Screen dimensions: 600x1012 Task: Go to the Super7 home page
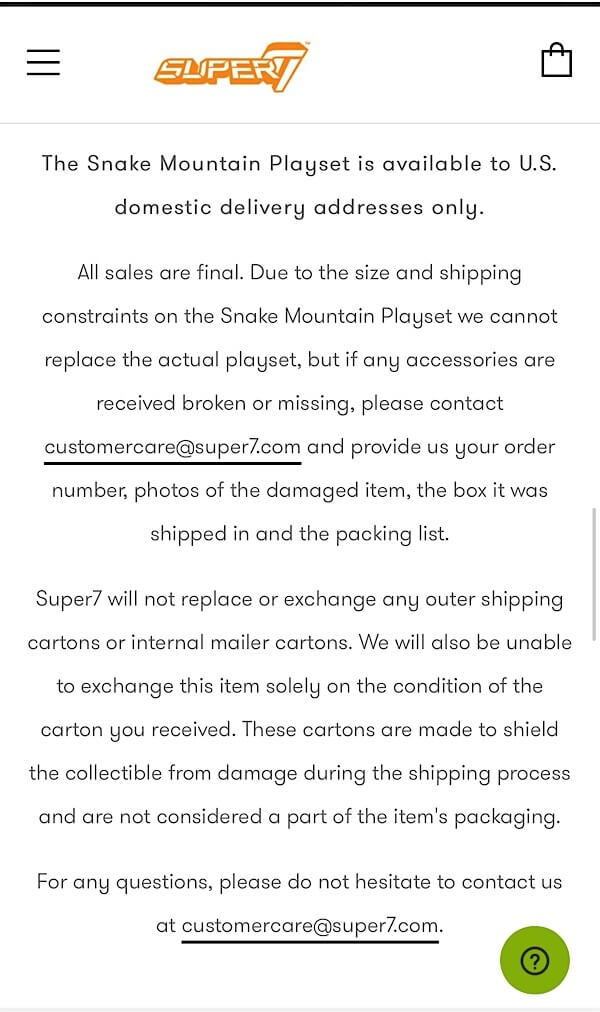[x=232, y=66]
